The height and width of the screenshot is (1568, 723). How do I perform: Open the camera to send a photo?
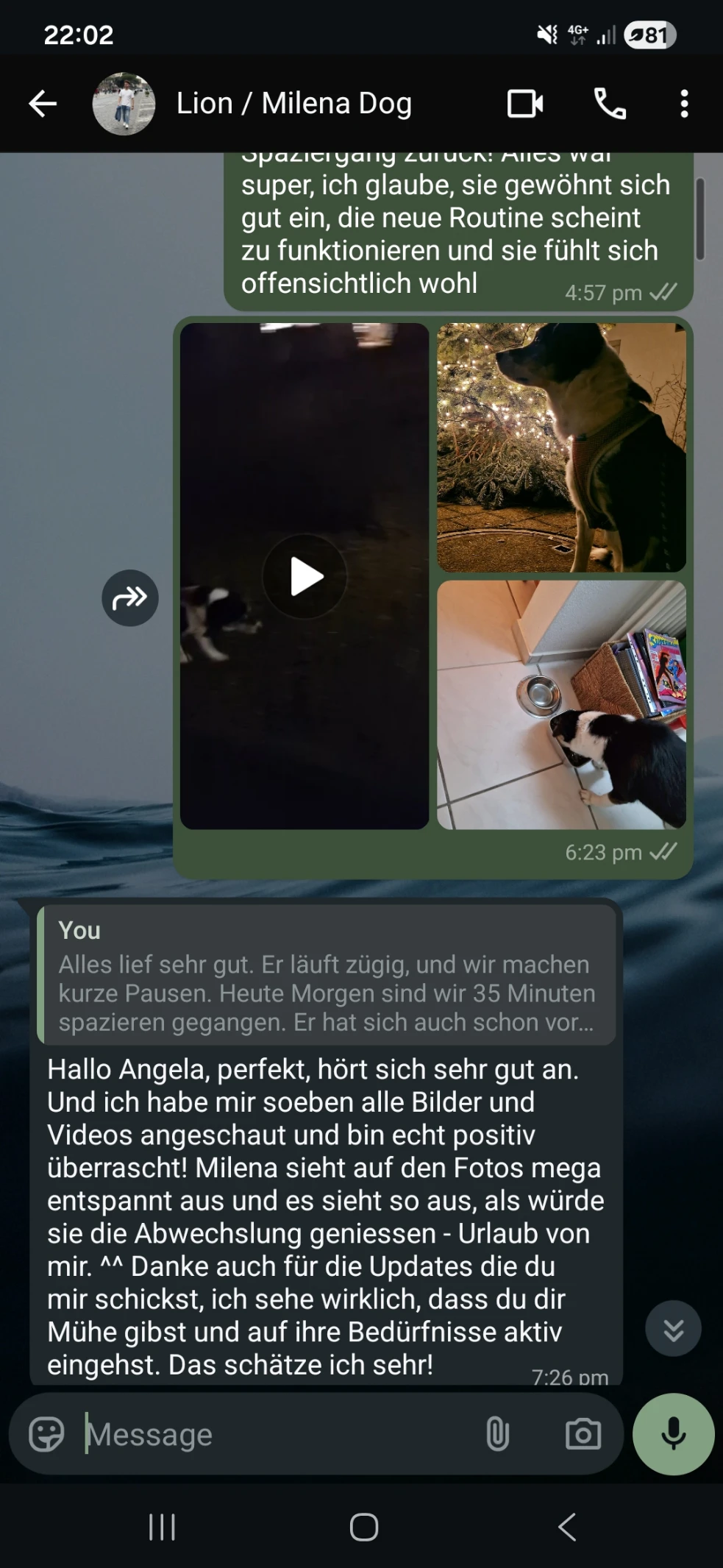[x=583, y=1434]
